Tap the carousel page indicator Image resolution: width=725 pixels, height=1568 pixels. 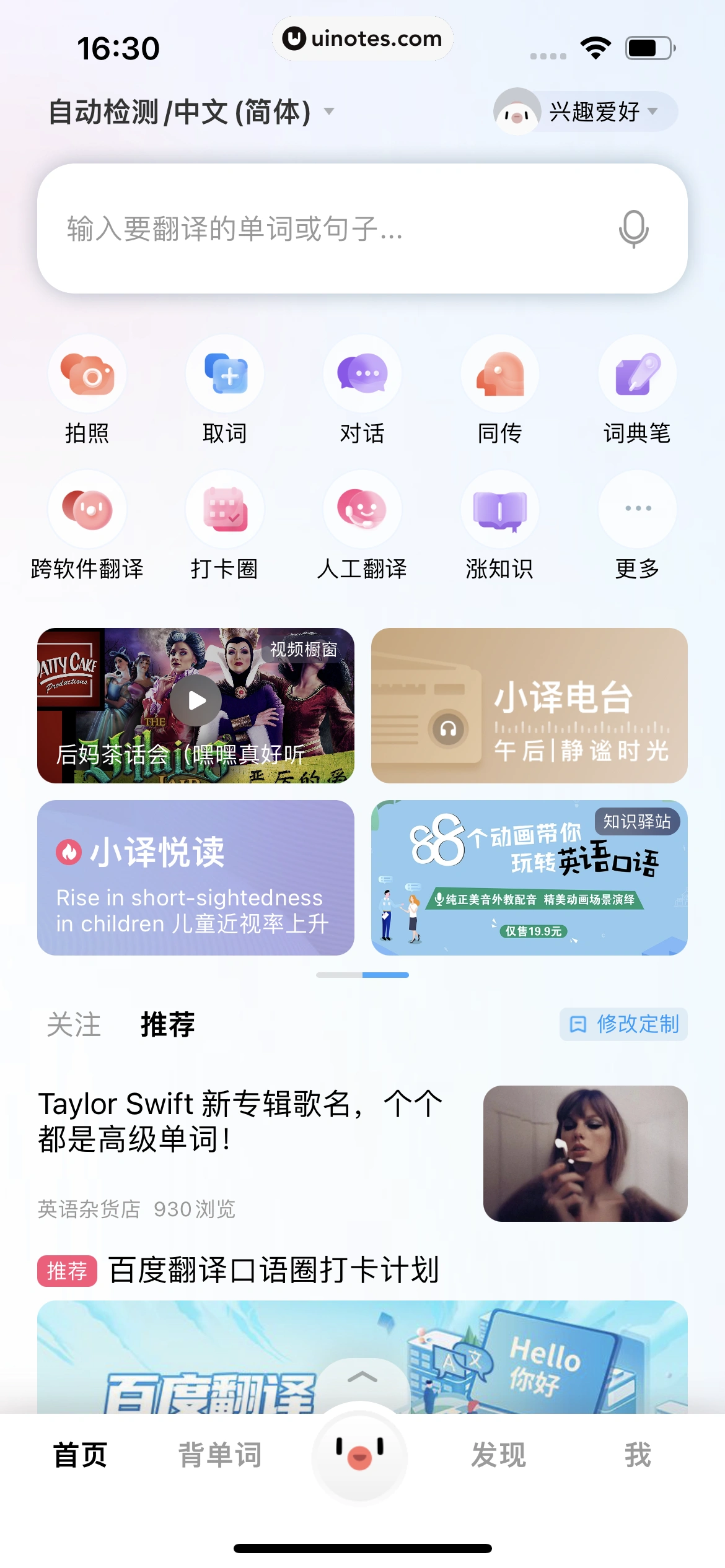point(362,975)
